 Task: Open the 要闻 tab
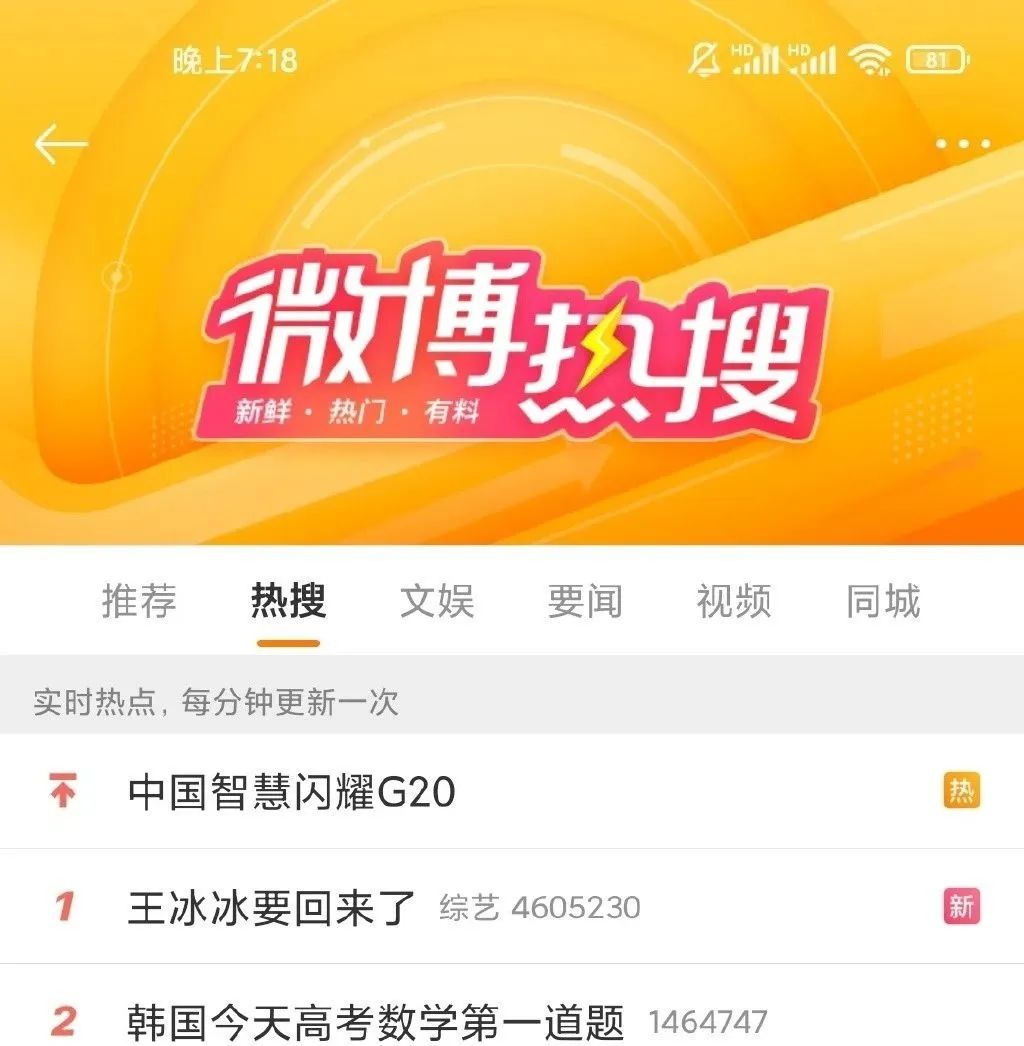pyautogui.click(x=585, y=602)
